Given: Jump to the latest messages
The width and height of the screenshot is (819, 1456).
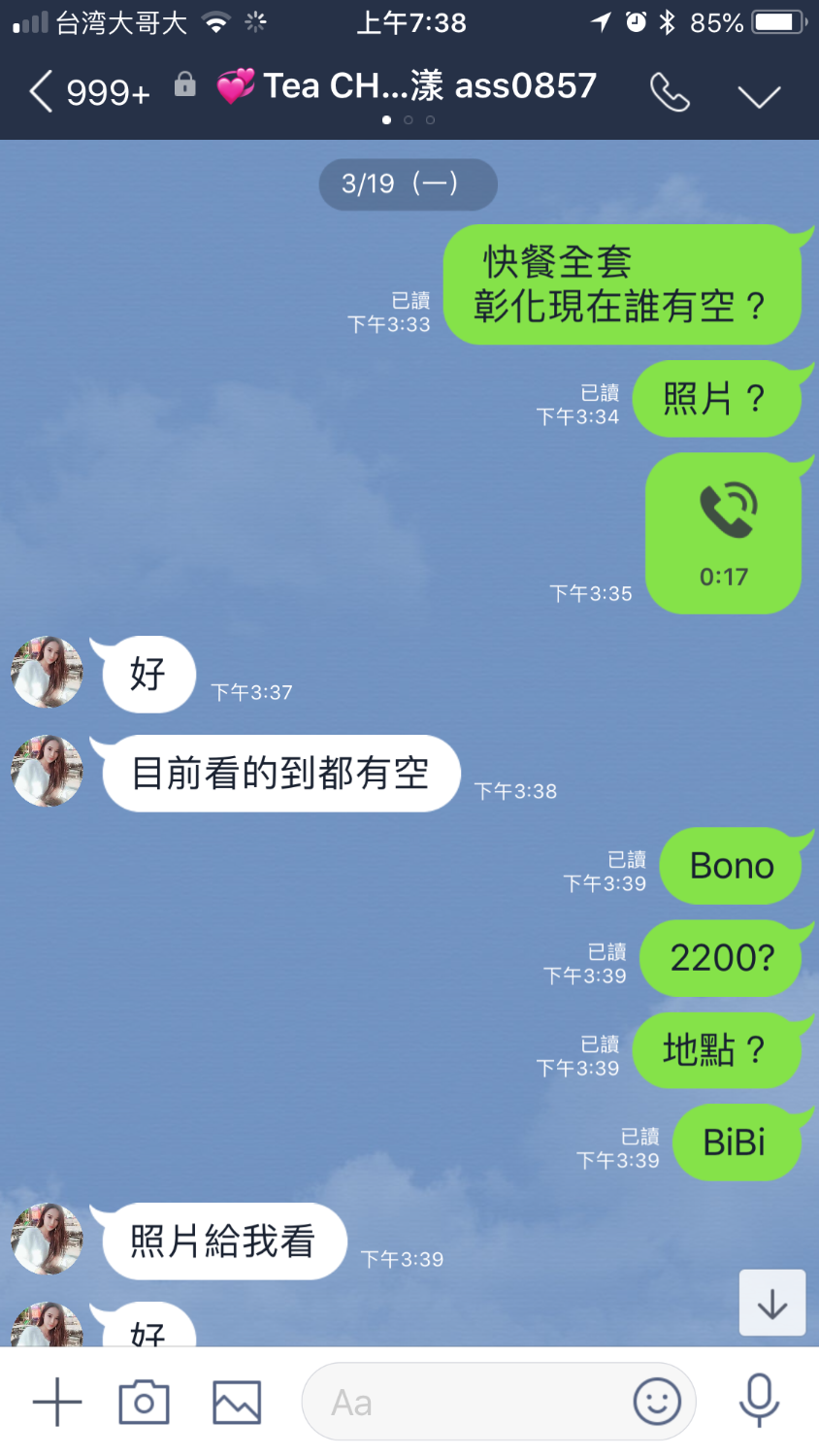Looking at the screenshot, I should tap(772, 1303).
